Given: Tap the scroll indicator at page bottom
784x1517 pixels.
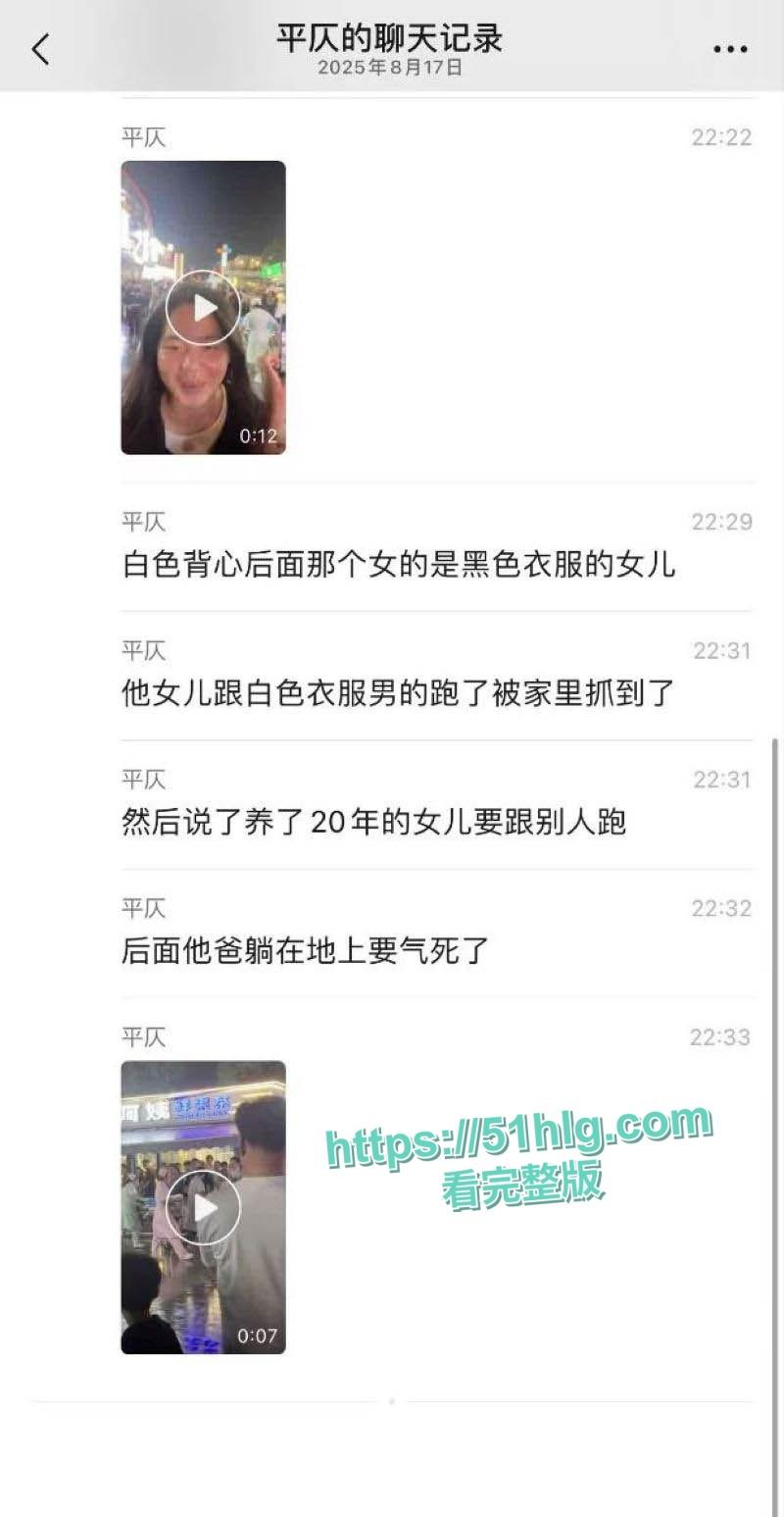Looking at the screenshot, I should click(x=392, y=1400).
